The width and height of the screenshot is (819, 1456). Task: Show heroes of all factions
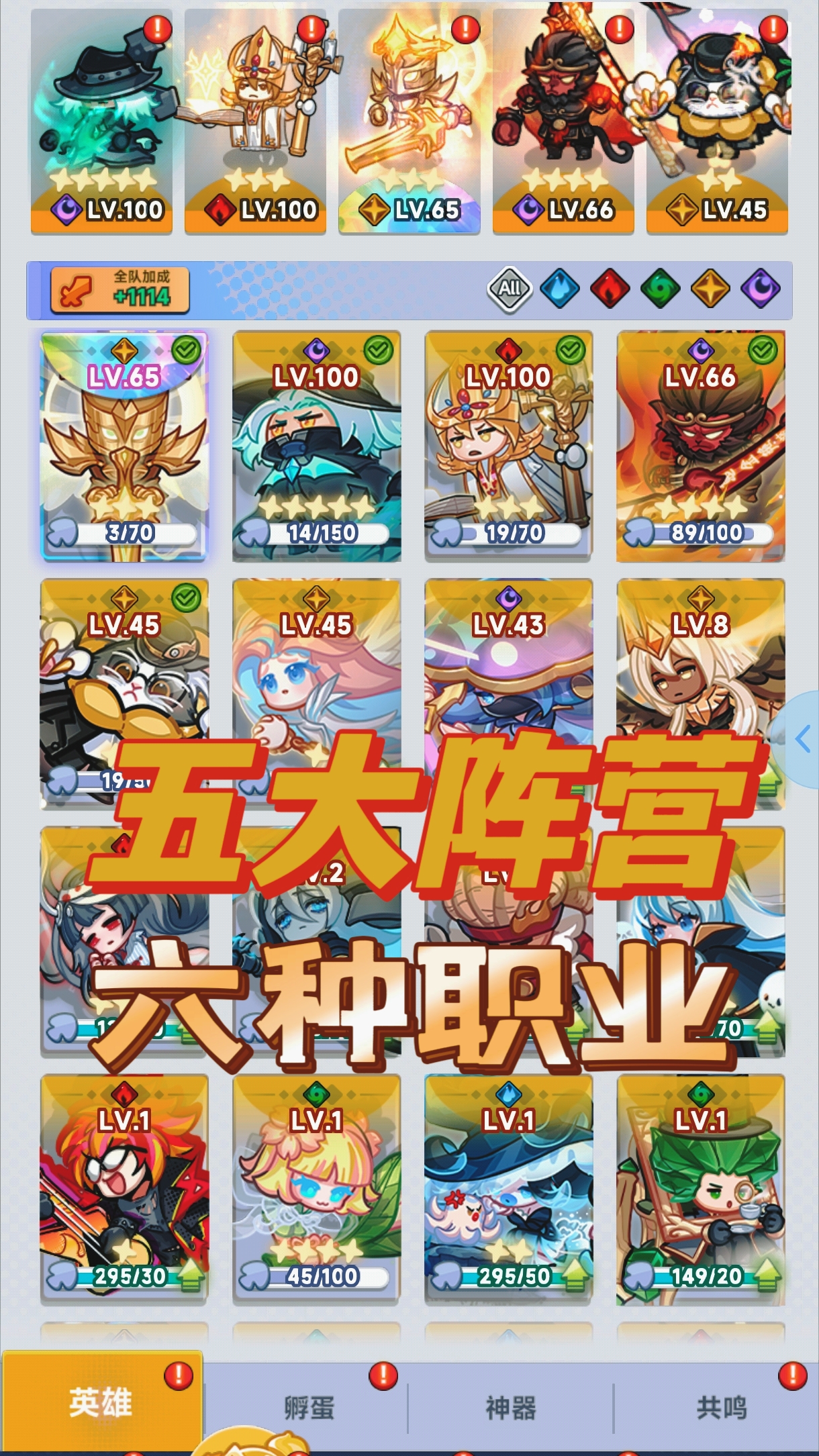click(510, 289)
